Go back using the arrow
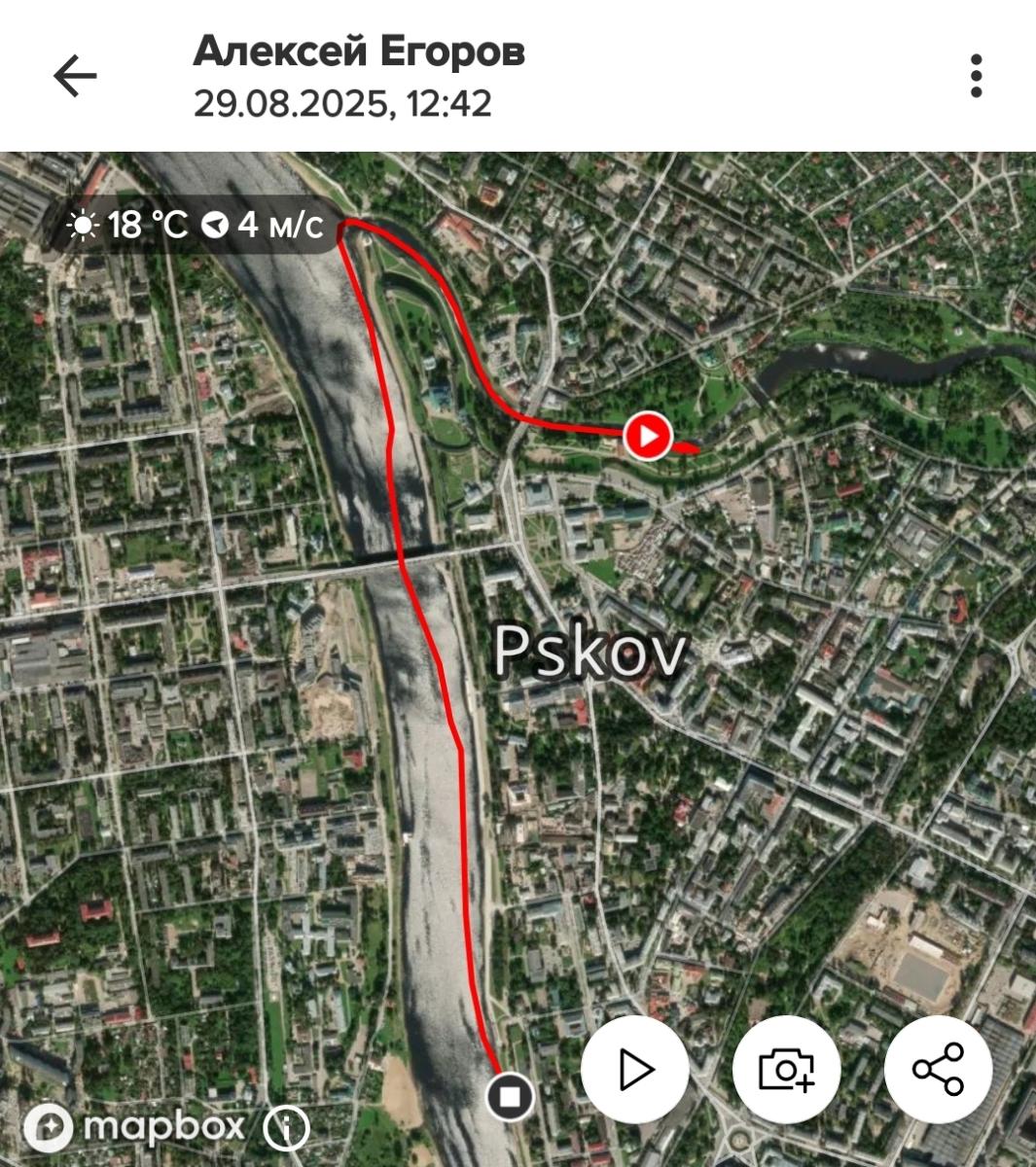1036x1167 pixels. [x=75, y=77]
